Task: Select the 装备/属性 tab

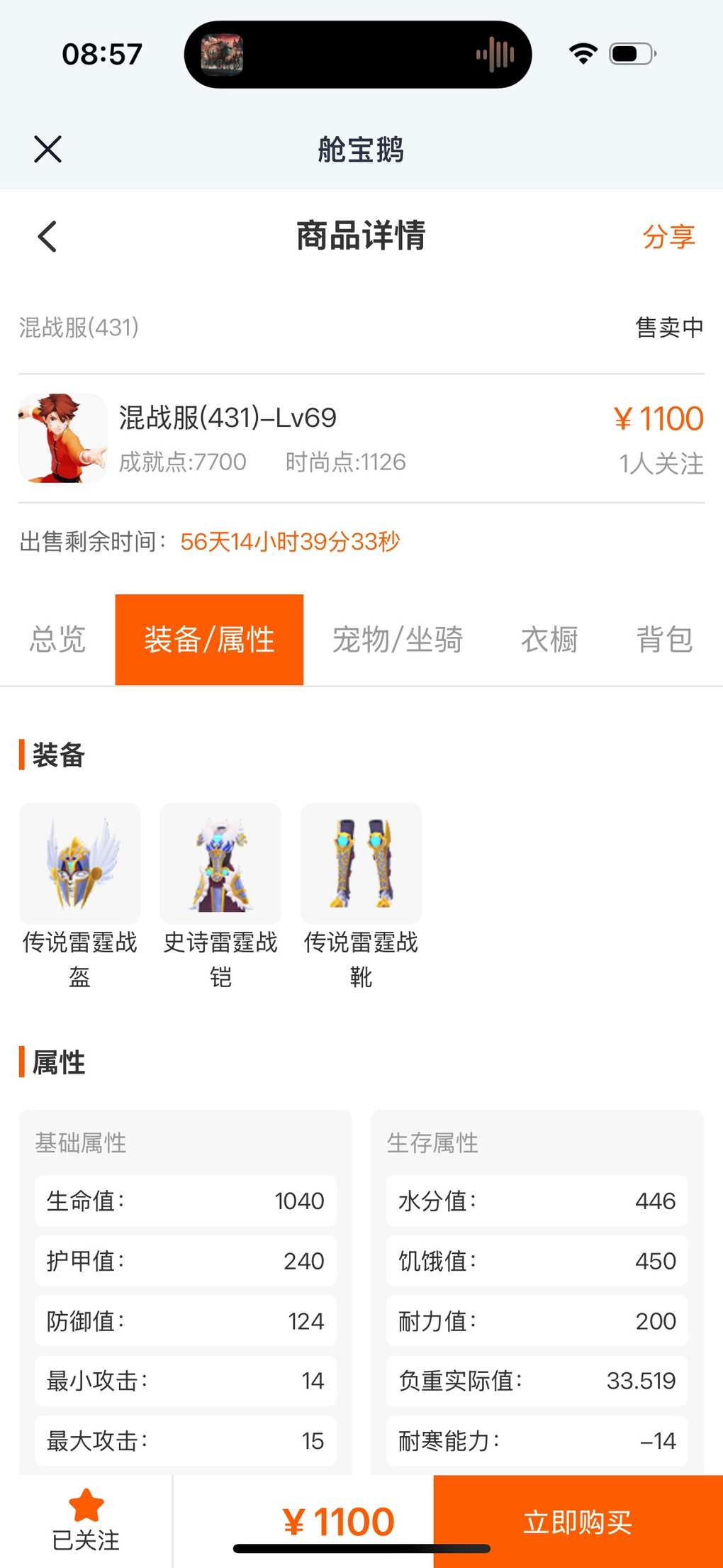Action: [x=209, y=640]
